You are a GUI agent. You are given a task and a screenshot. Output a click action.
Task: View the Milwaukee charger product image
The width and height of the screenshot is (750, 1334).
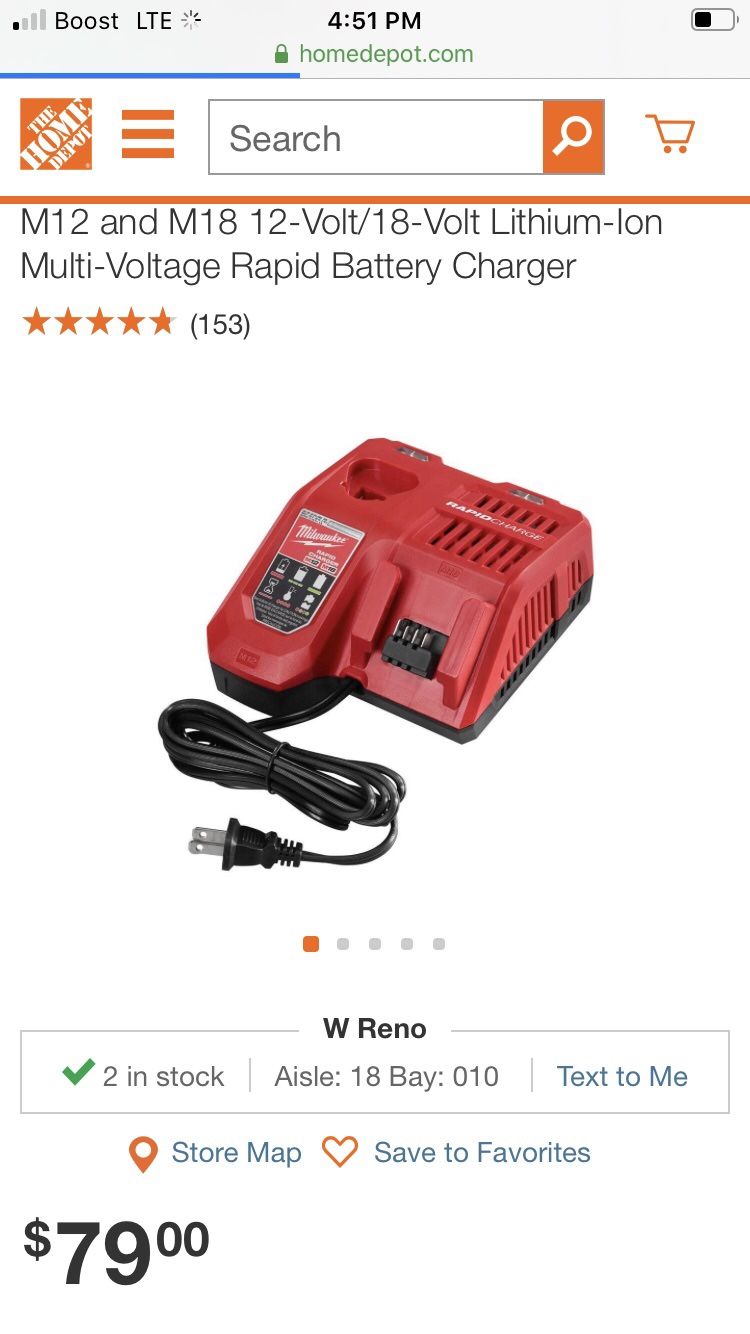click(375, 650)
